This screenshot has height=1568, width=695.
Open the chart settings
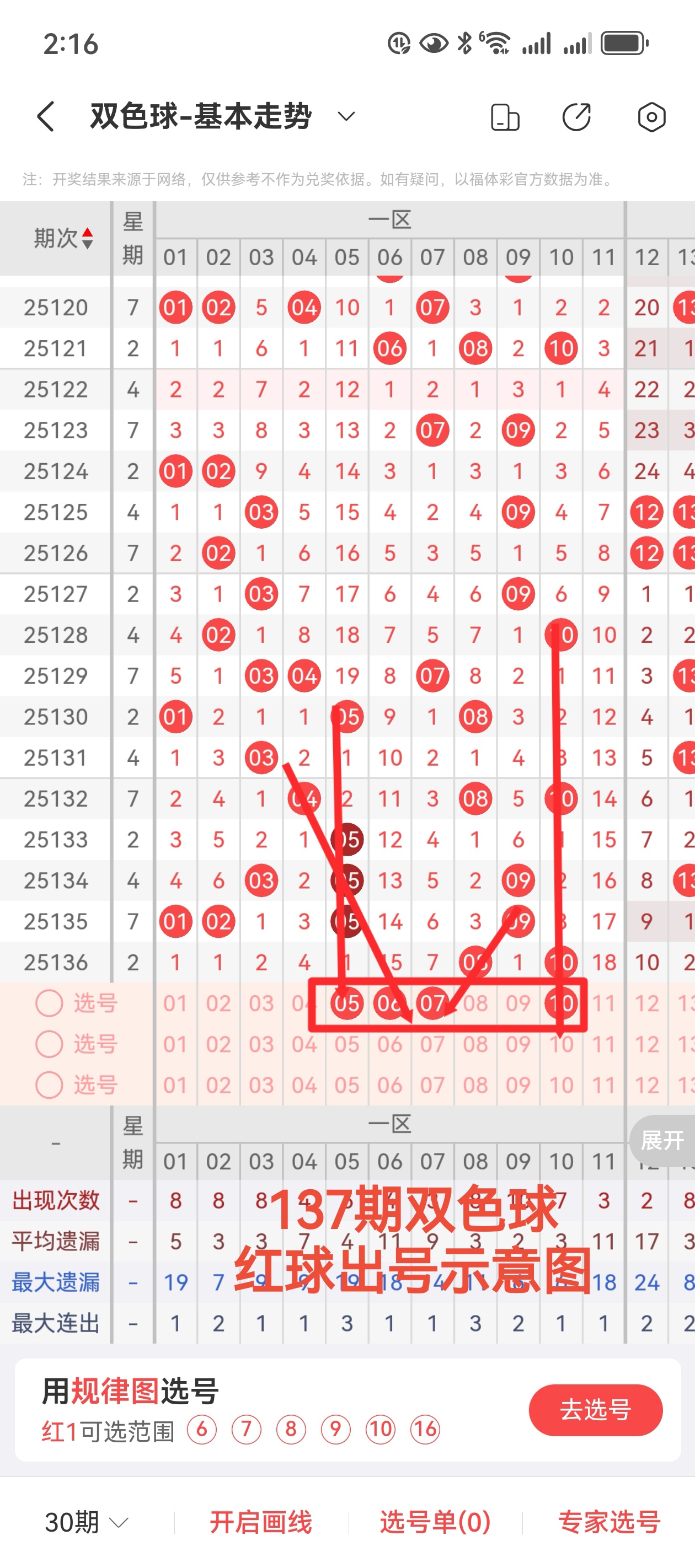coord(651,117)
